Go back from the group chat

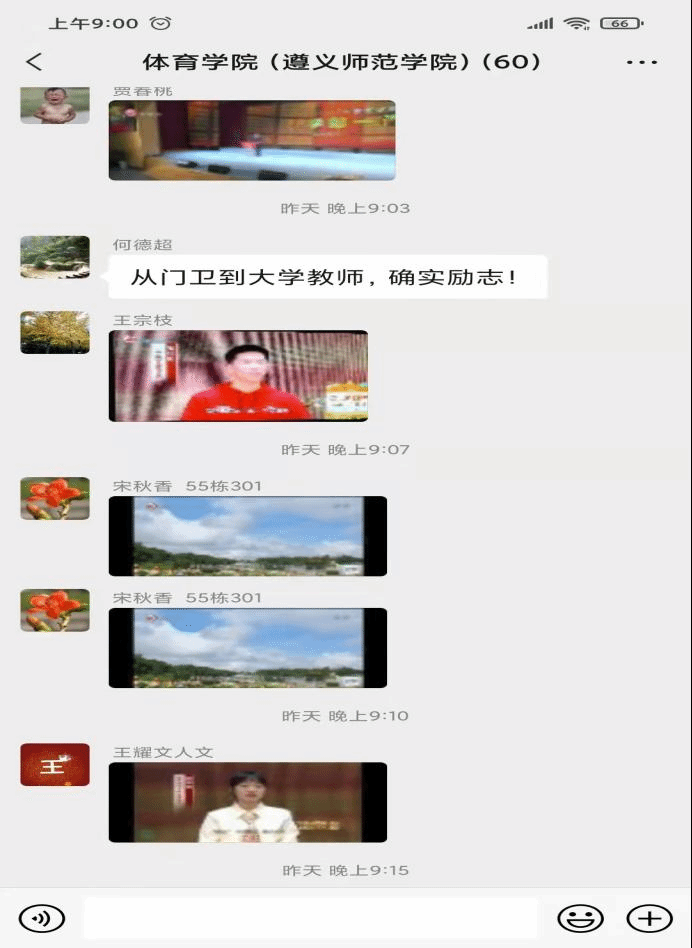point(34,62)
